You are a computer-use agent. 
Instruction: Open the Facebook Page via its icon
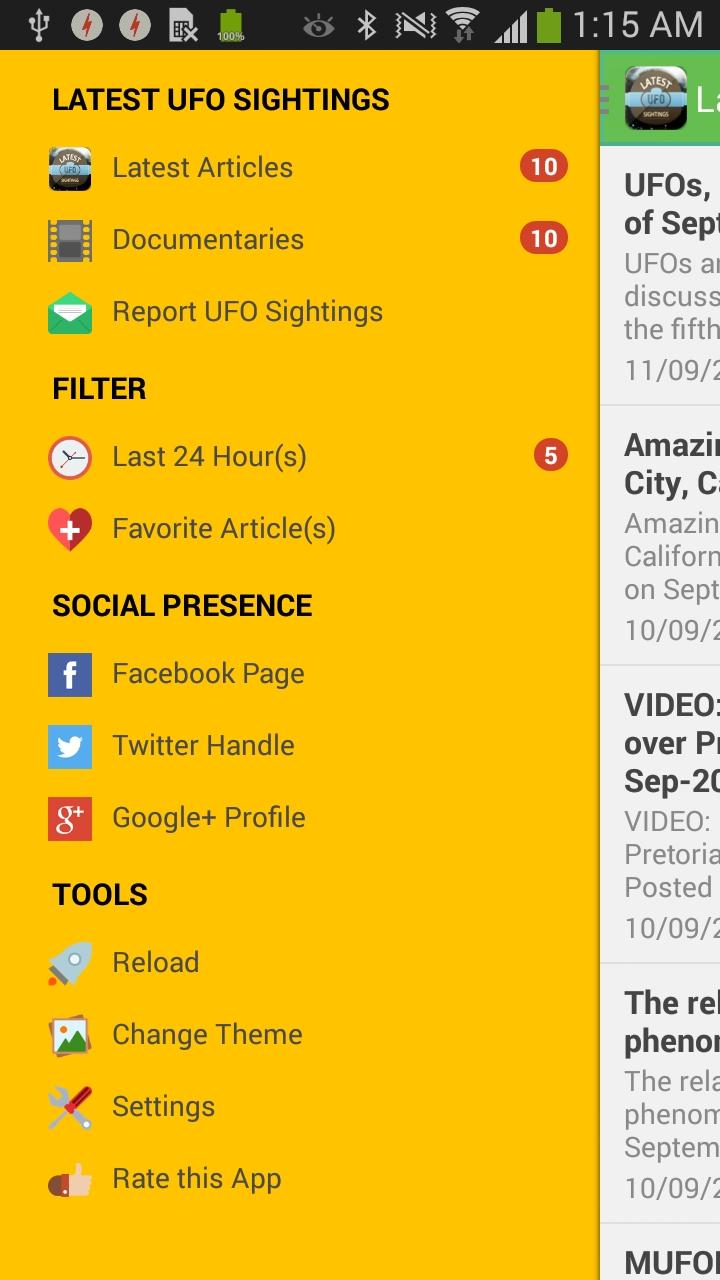coord(69,673)
